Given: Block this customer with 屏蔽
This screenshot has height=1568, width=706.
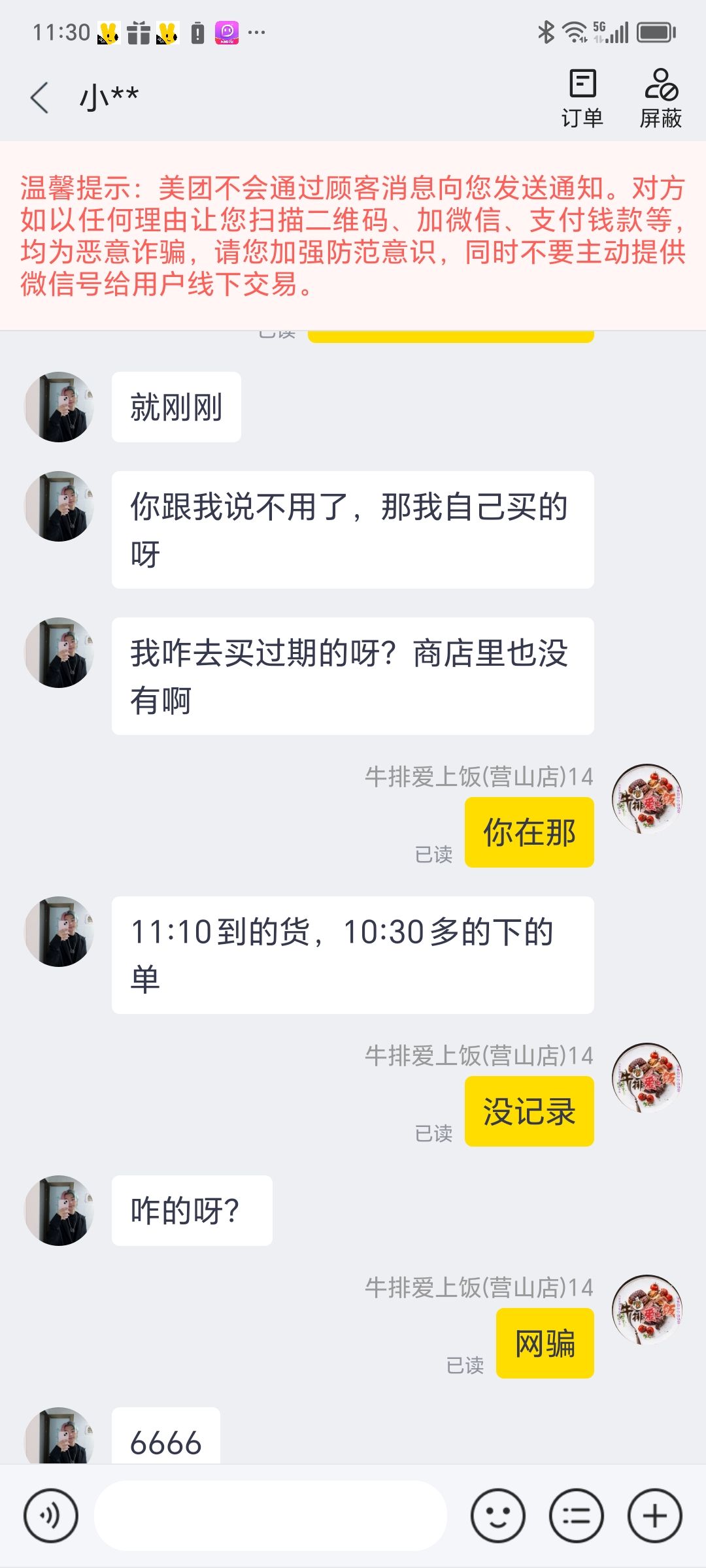Looking at the screenshot, I should point(660,98).
